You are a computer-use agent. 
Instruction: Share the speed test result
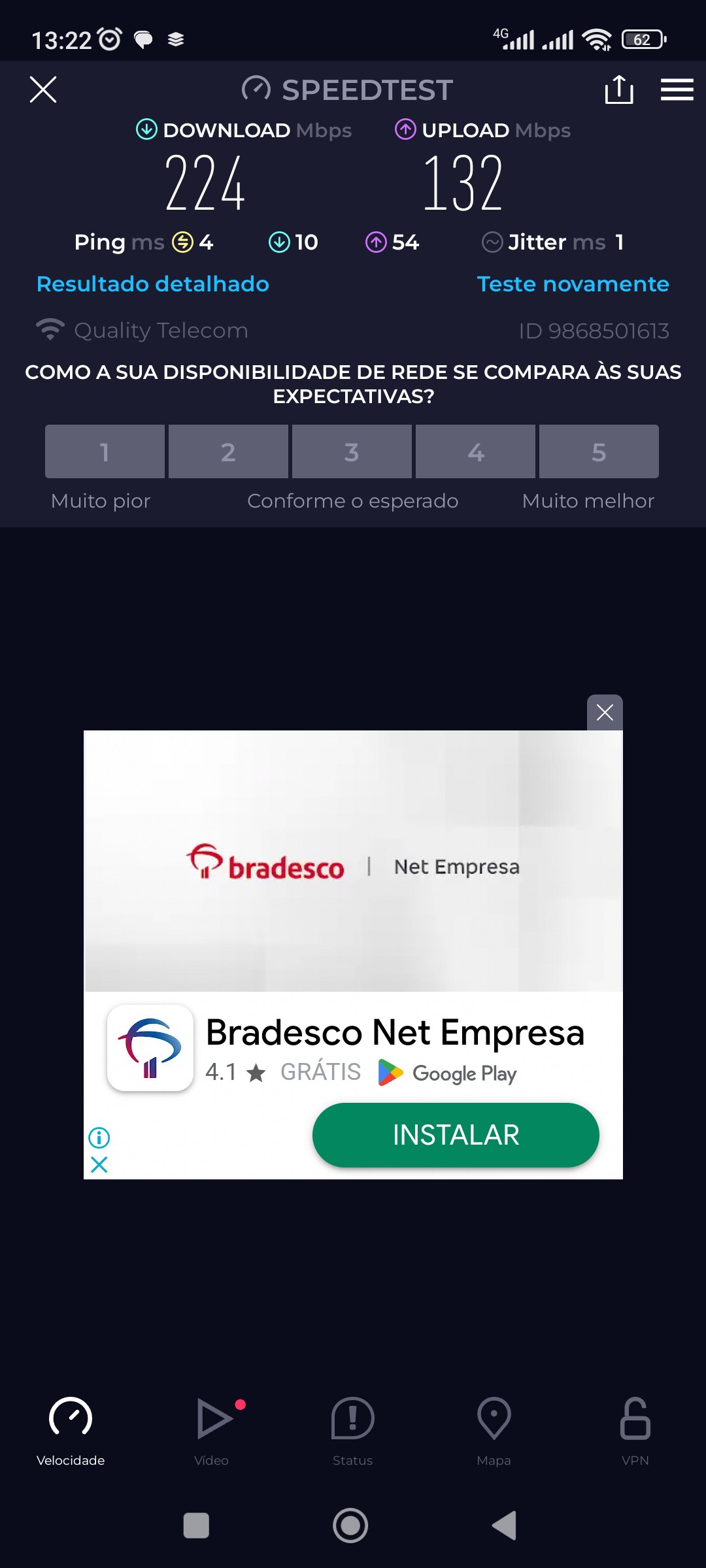coord(618,90)
